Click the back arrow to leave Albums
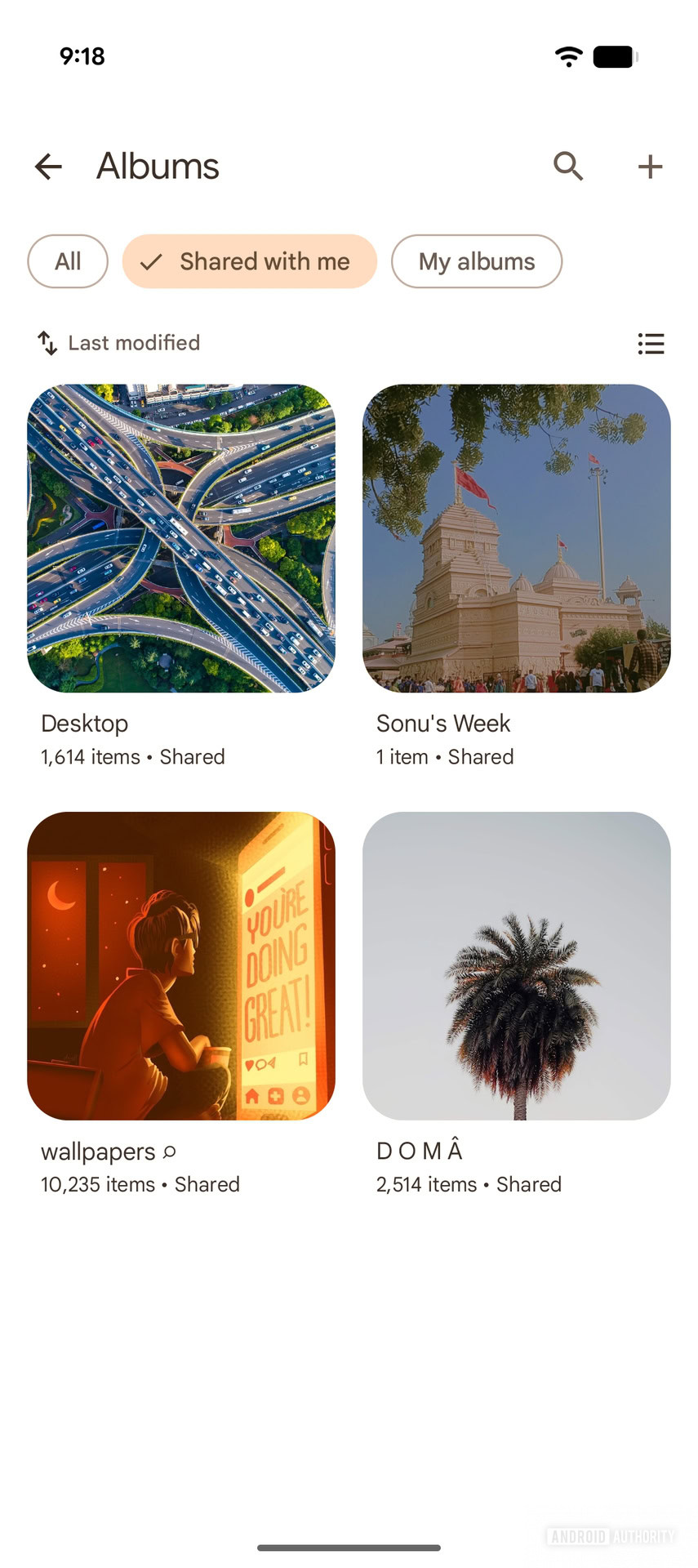This screenshot has width=698, height=1568. coord(48,166)
